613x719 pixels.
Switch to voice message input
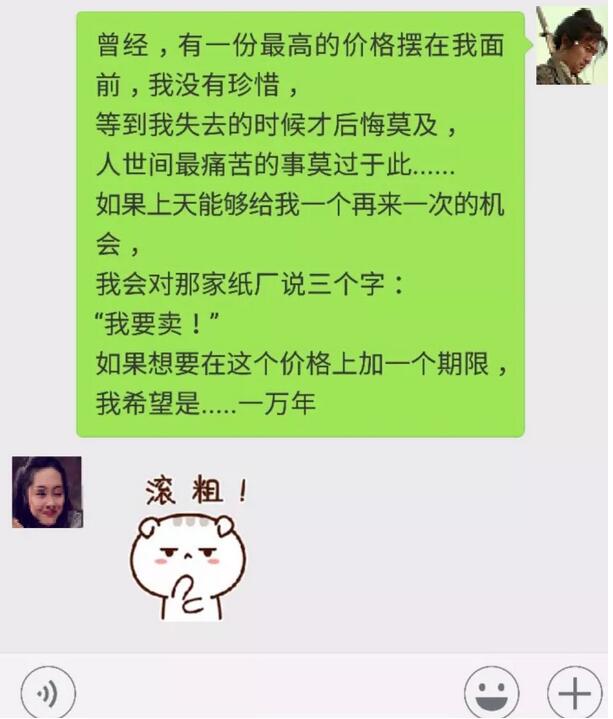pyautogui.click(x=46, y=692)
